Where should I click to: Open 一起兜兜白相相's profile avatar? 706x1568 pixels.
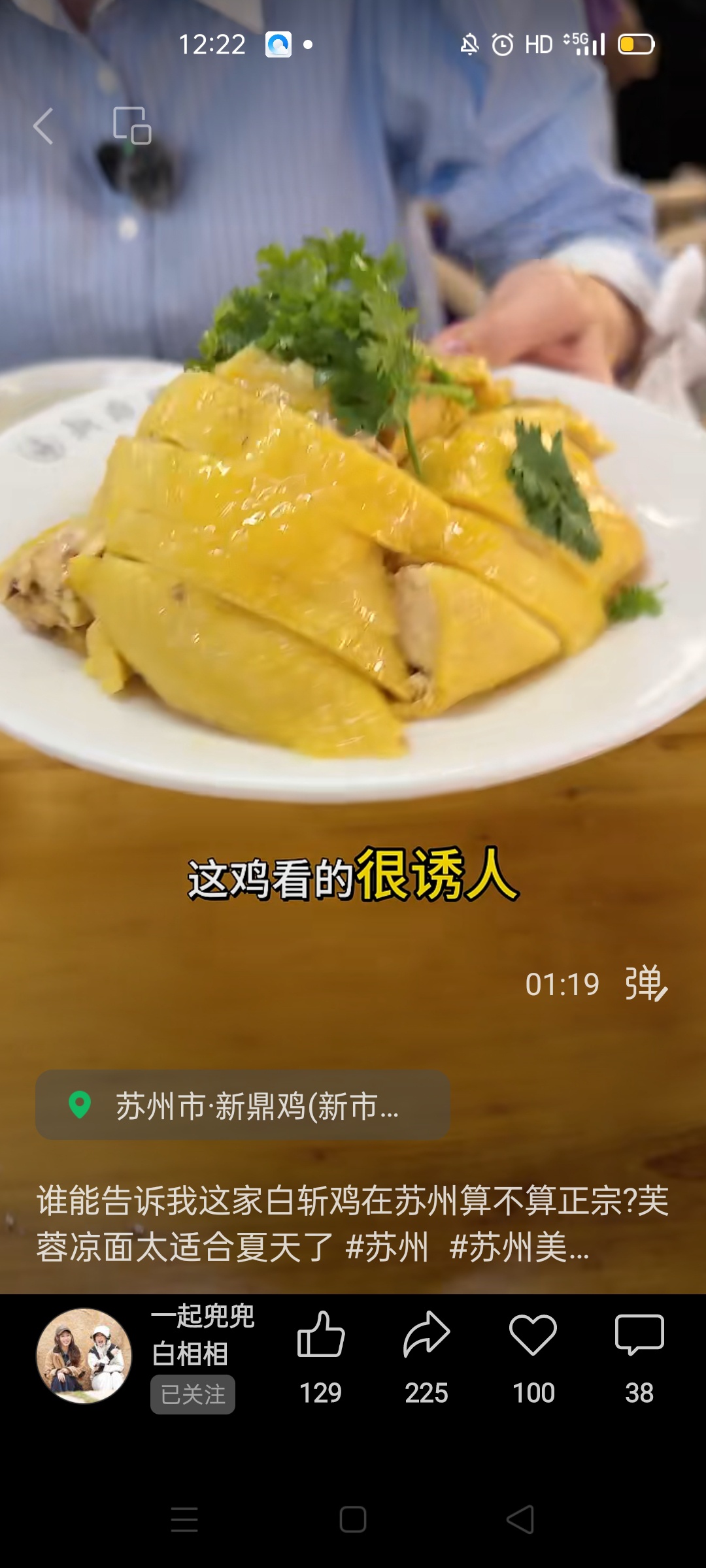pos(84,1356)
